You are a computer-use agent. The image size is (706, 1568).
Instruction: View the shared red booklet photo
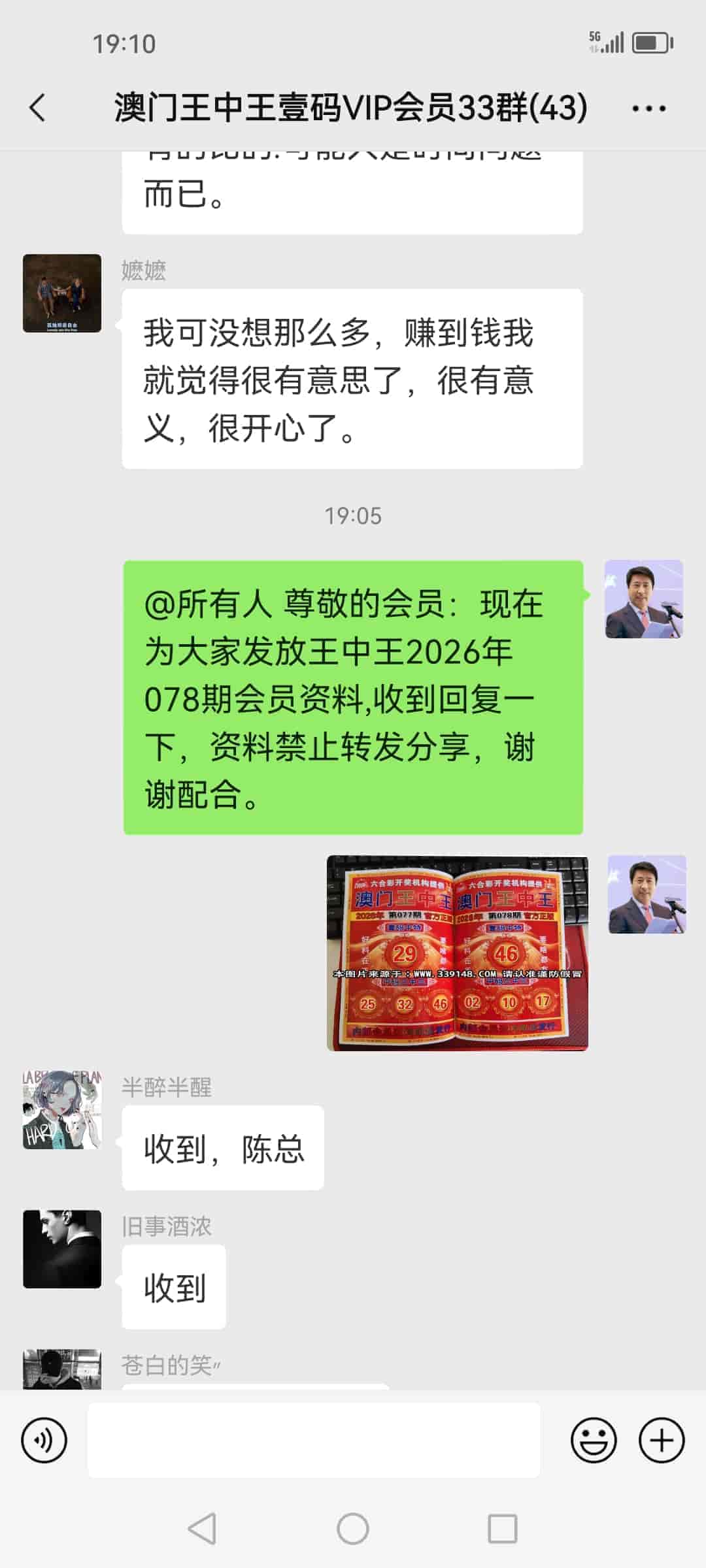458,953
